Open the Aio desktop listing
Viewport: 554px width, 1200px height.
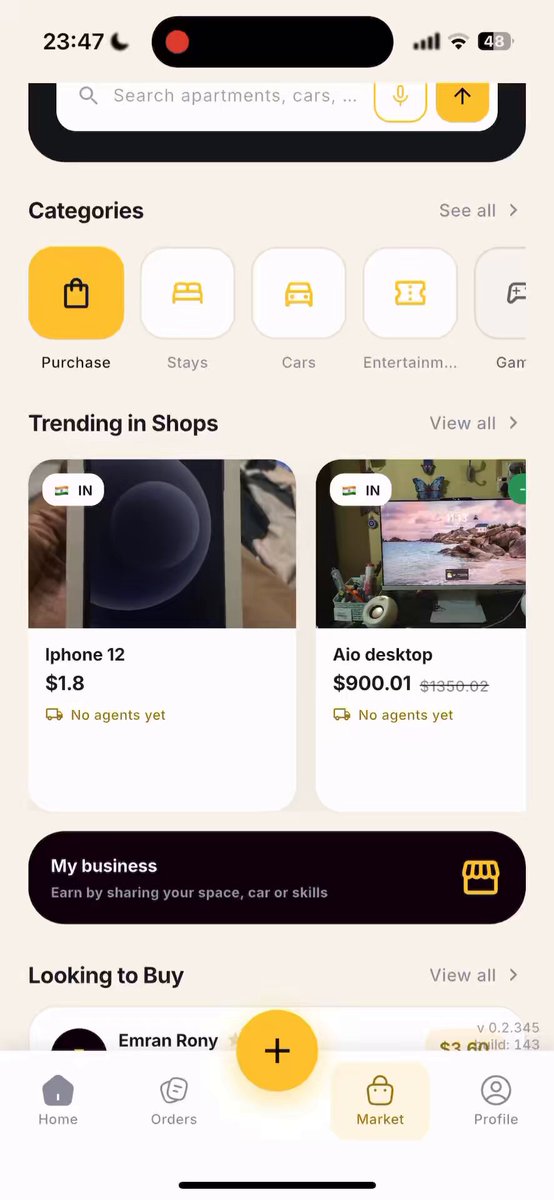pos(421,635)
